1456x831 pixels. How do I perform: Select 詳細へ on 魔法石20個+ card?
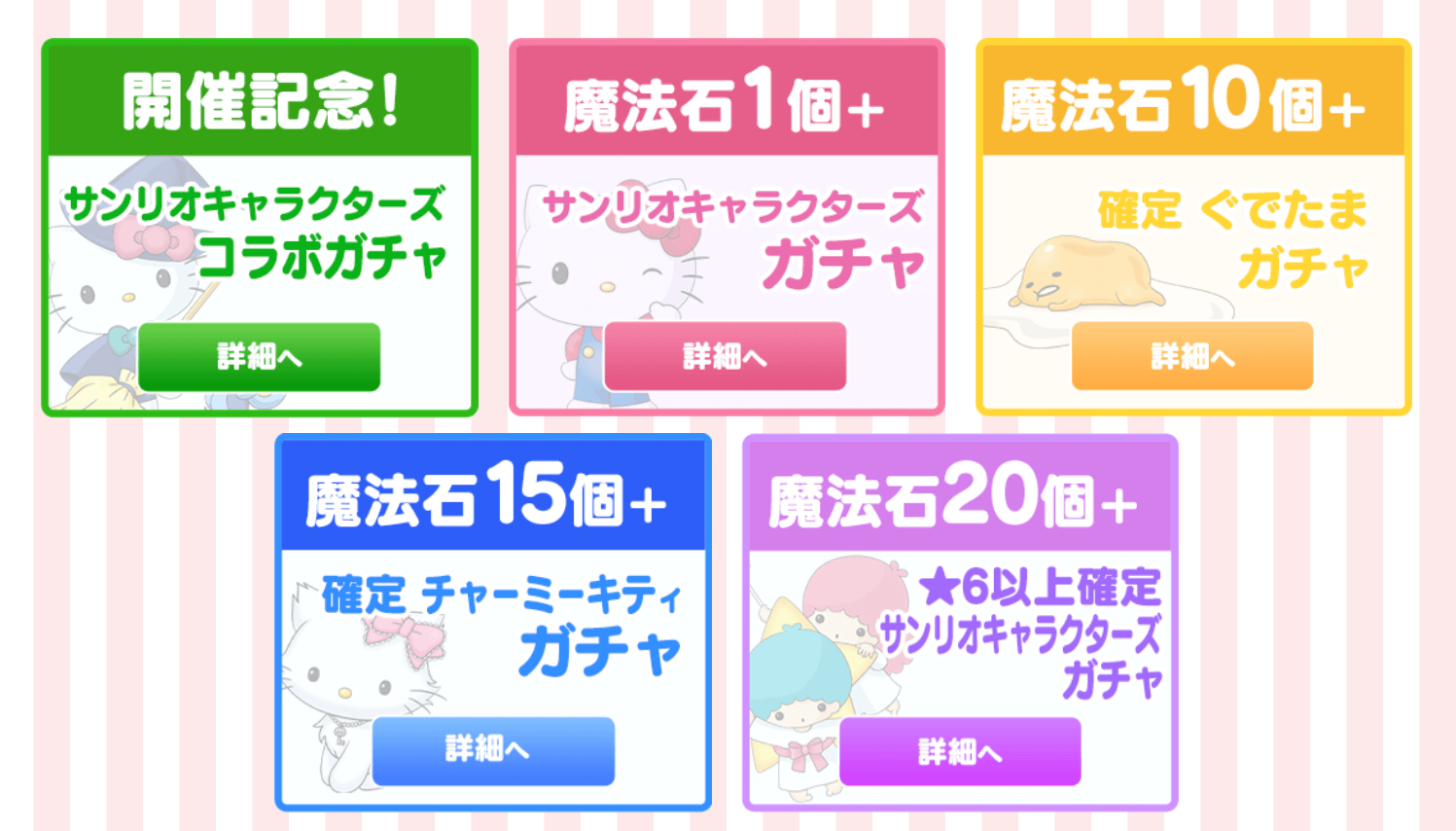[x=960, y=752]
